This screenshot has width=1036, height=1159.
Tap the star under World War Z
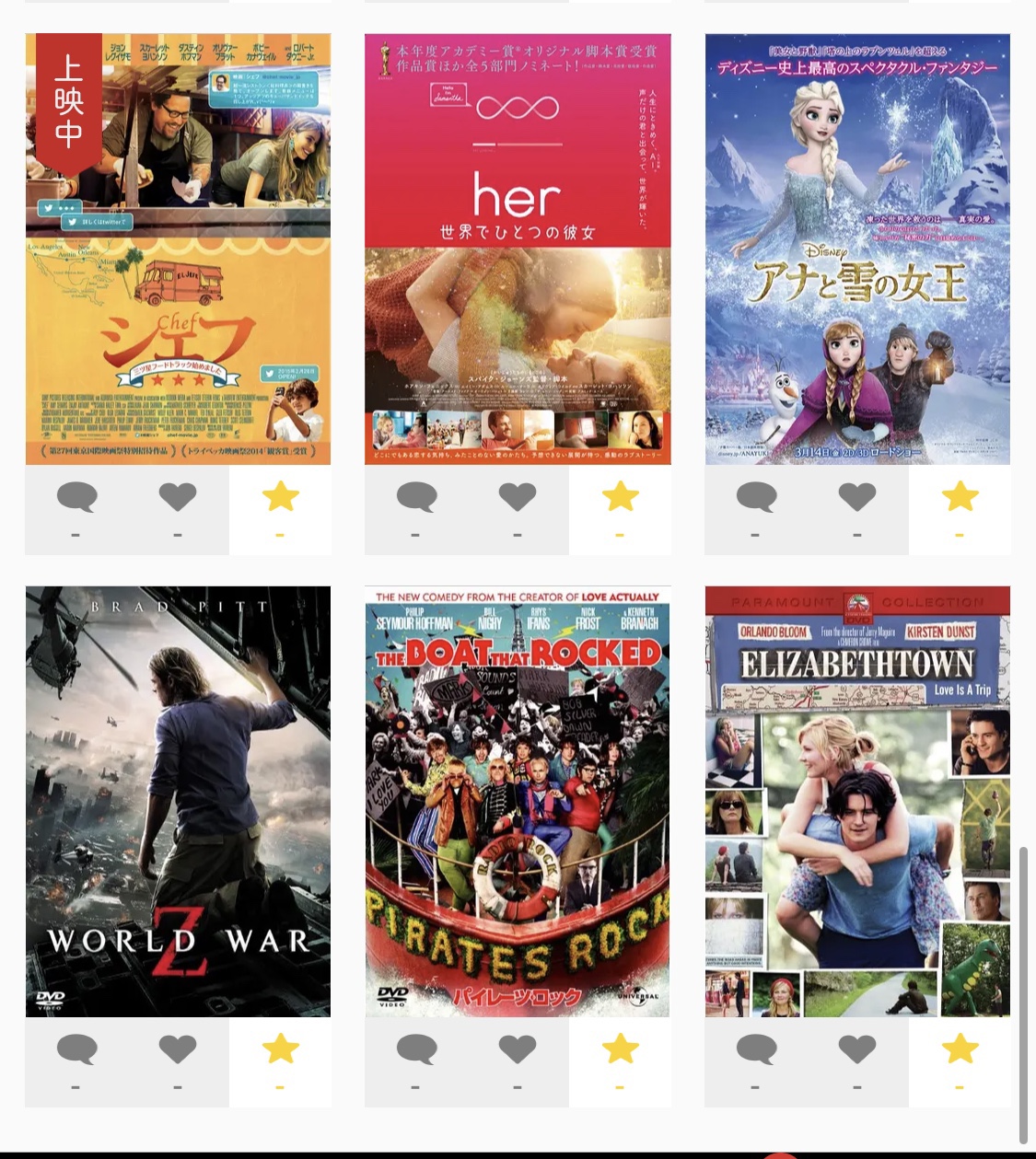pyautogui.click(x=281, y=1049)
